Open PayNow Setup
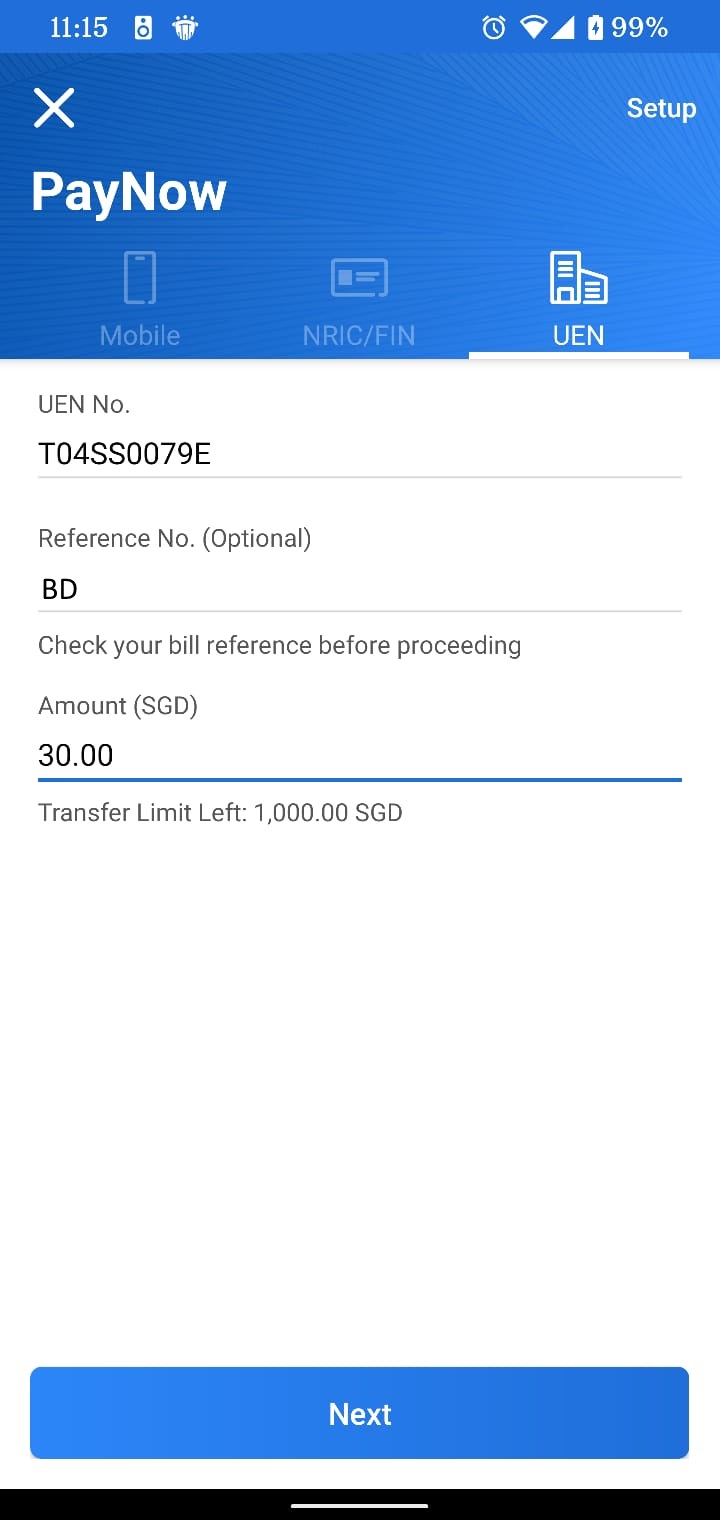Image resolution: width=720 pixels, height=1520 pixels. (x=661, y=108)
